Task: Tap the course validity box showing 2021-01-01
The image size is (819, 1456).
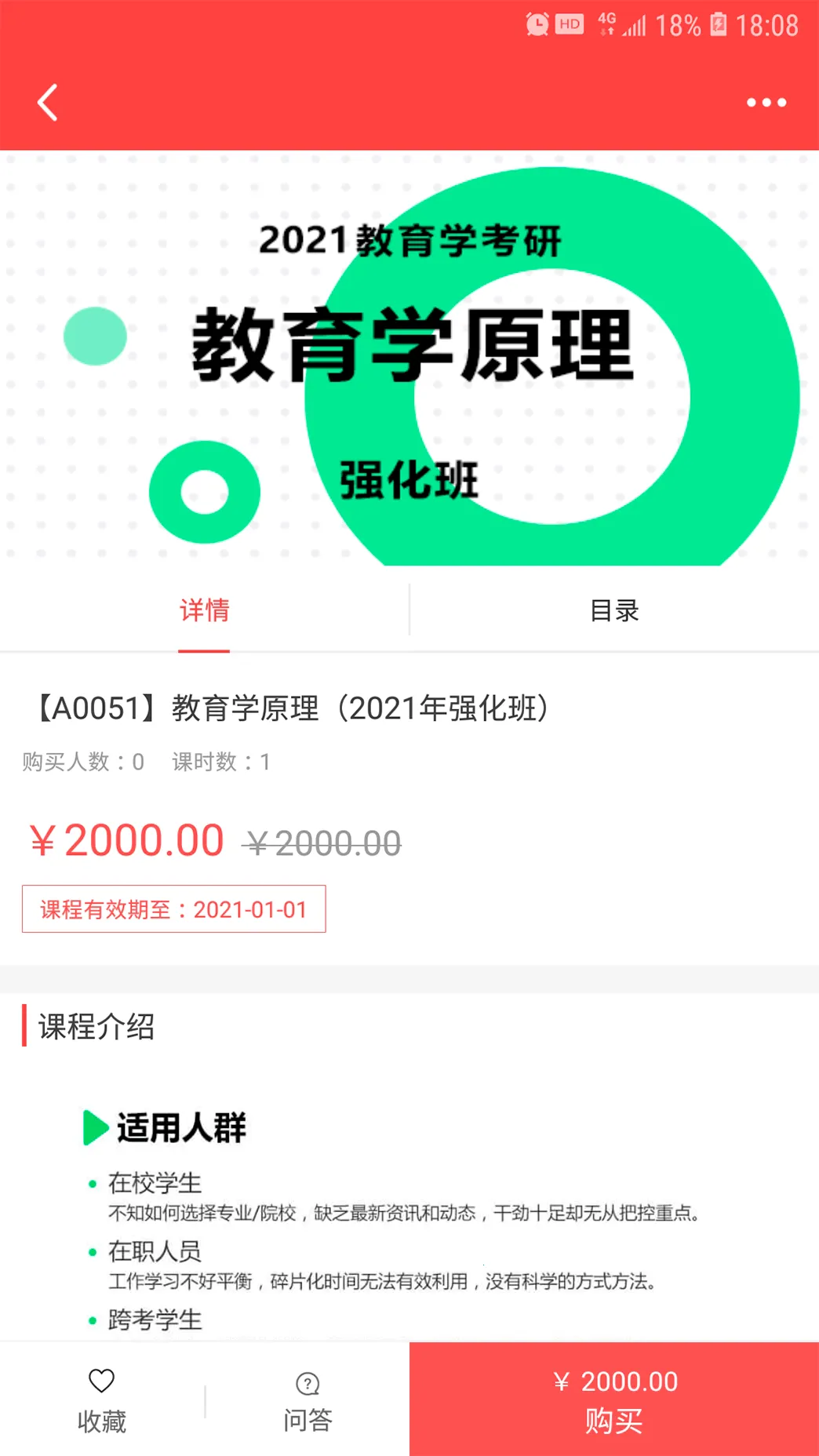Action: point(174,909)
